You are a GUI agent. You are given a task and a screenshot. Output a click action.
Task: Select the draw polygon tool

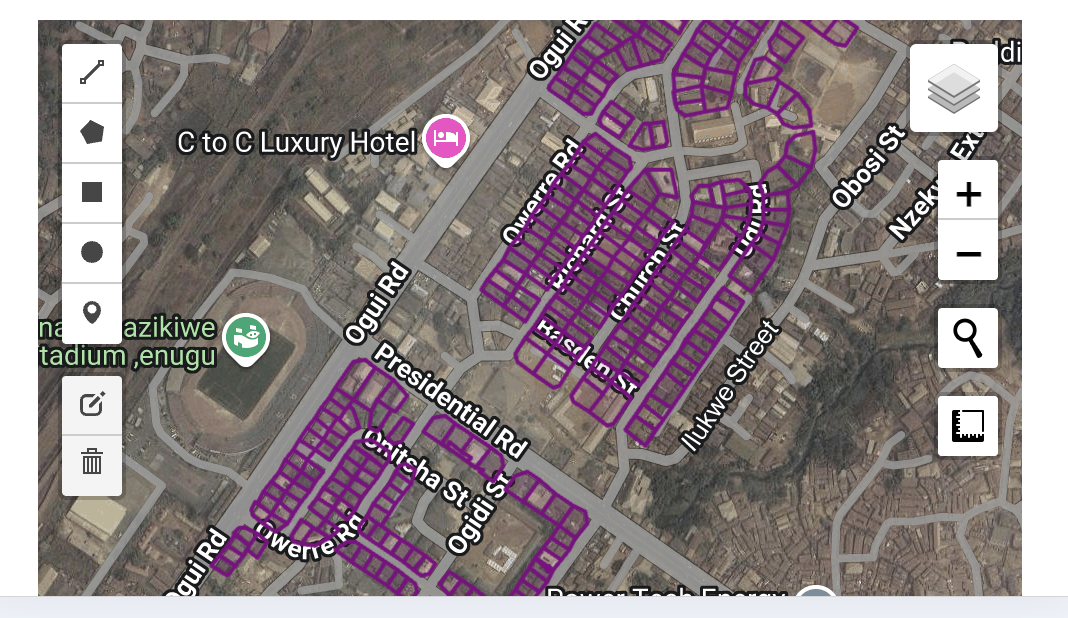pos(92,132)
